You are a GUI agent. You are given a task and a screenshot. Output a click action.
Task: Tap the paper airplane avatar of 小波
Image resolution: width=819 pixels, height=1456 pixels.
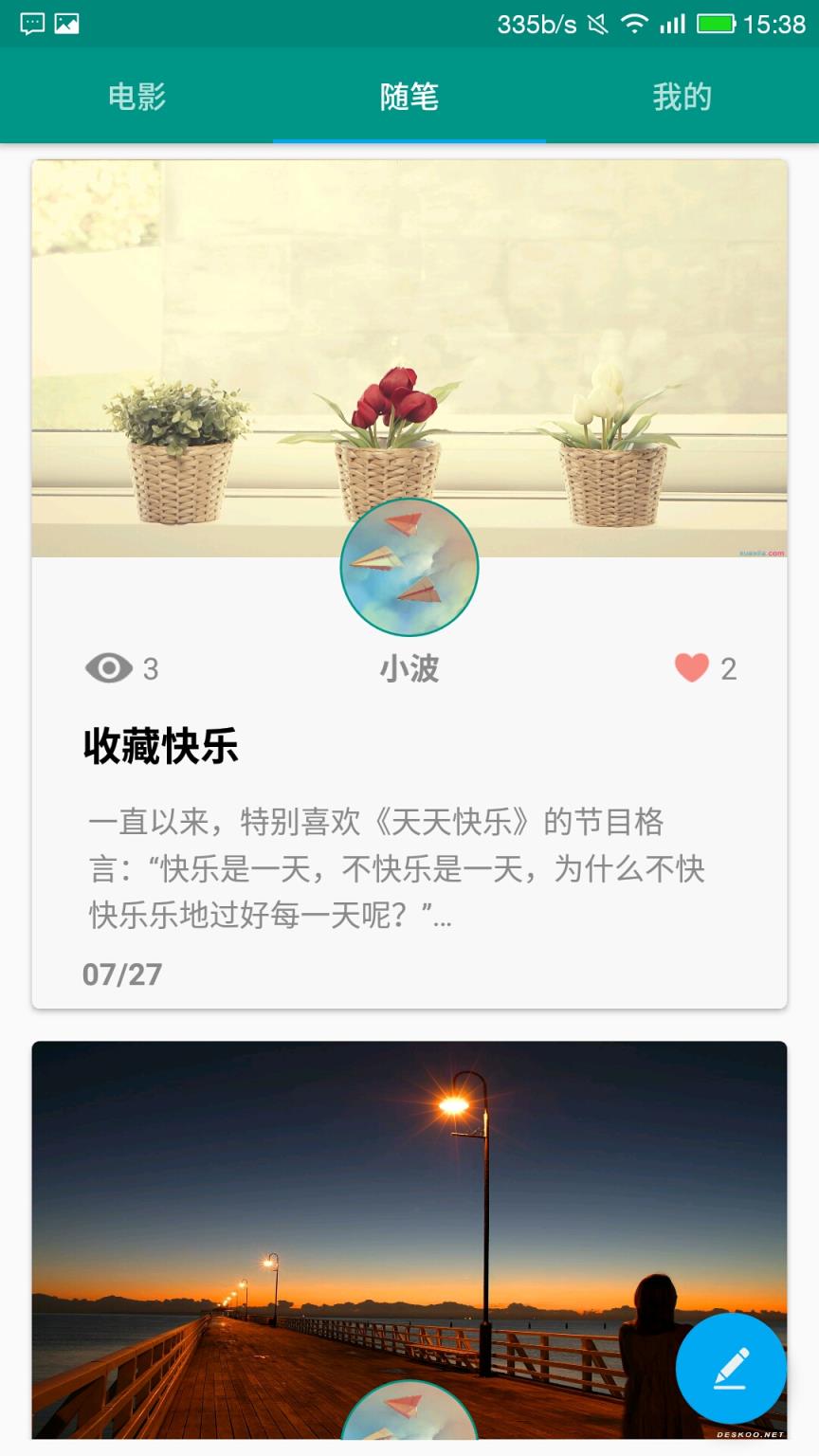(409, 567)
